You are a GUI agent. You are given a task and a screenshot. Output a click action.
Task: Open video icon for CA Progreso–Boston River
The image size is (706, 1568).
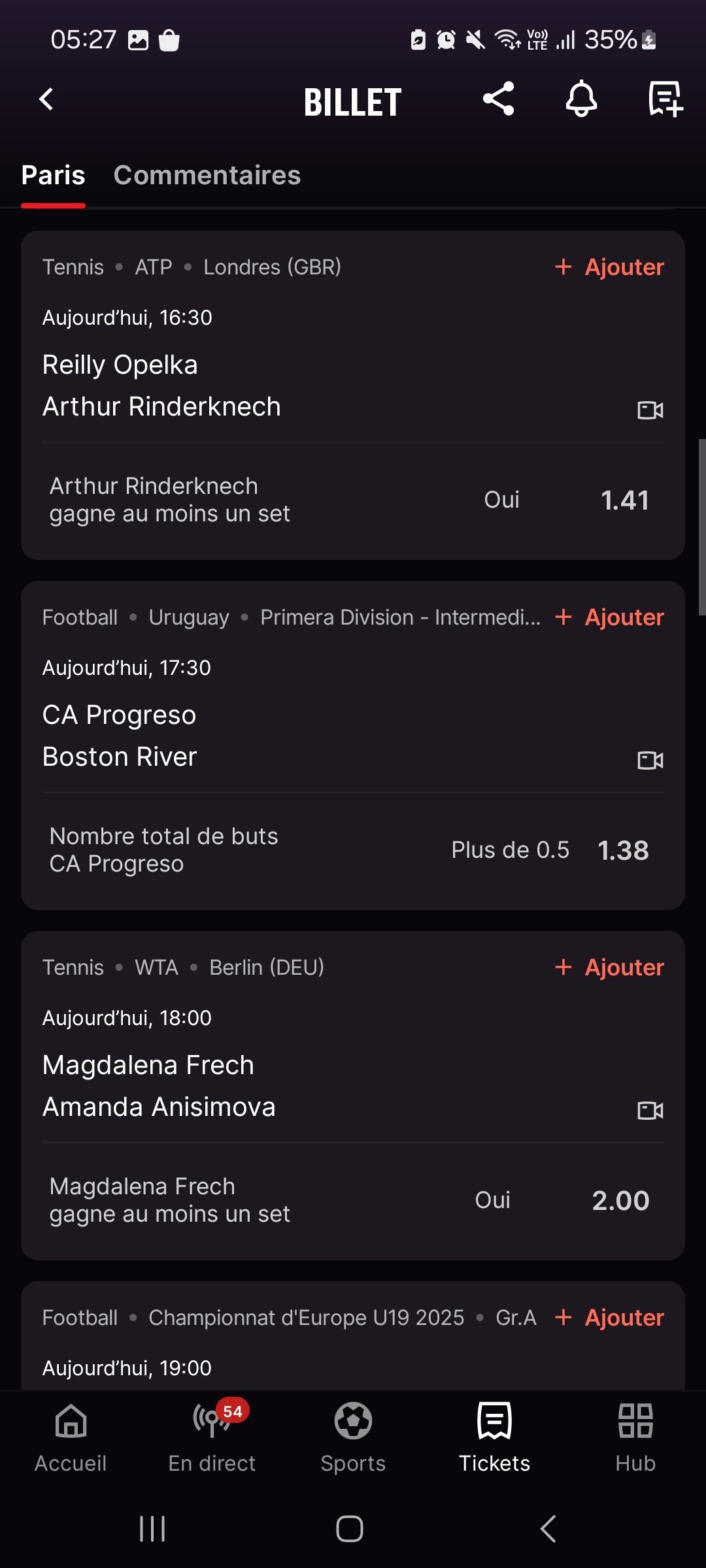tap(650, 760)
